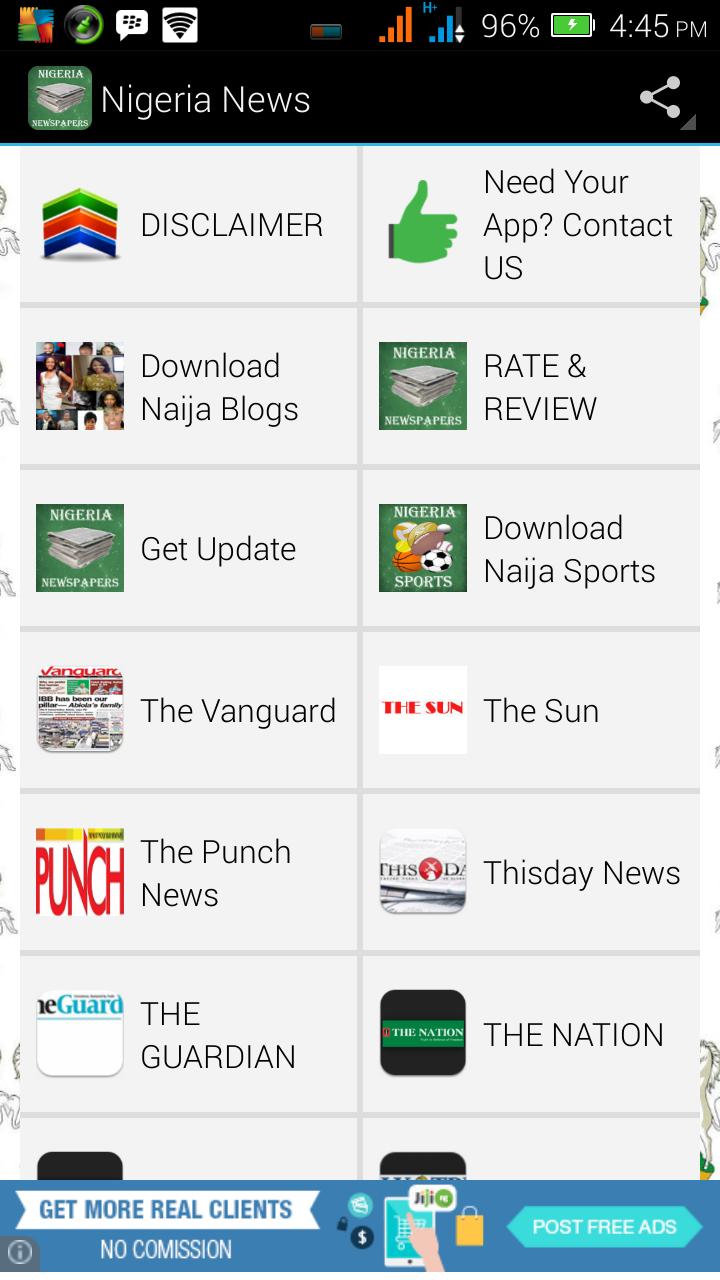Screen dimensions: 720x1280
Task: Tap The Sun red logo icon
Action: click(422, 710)
